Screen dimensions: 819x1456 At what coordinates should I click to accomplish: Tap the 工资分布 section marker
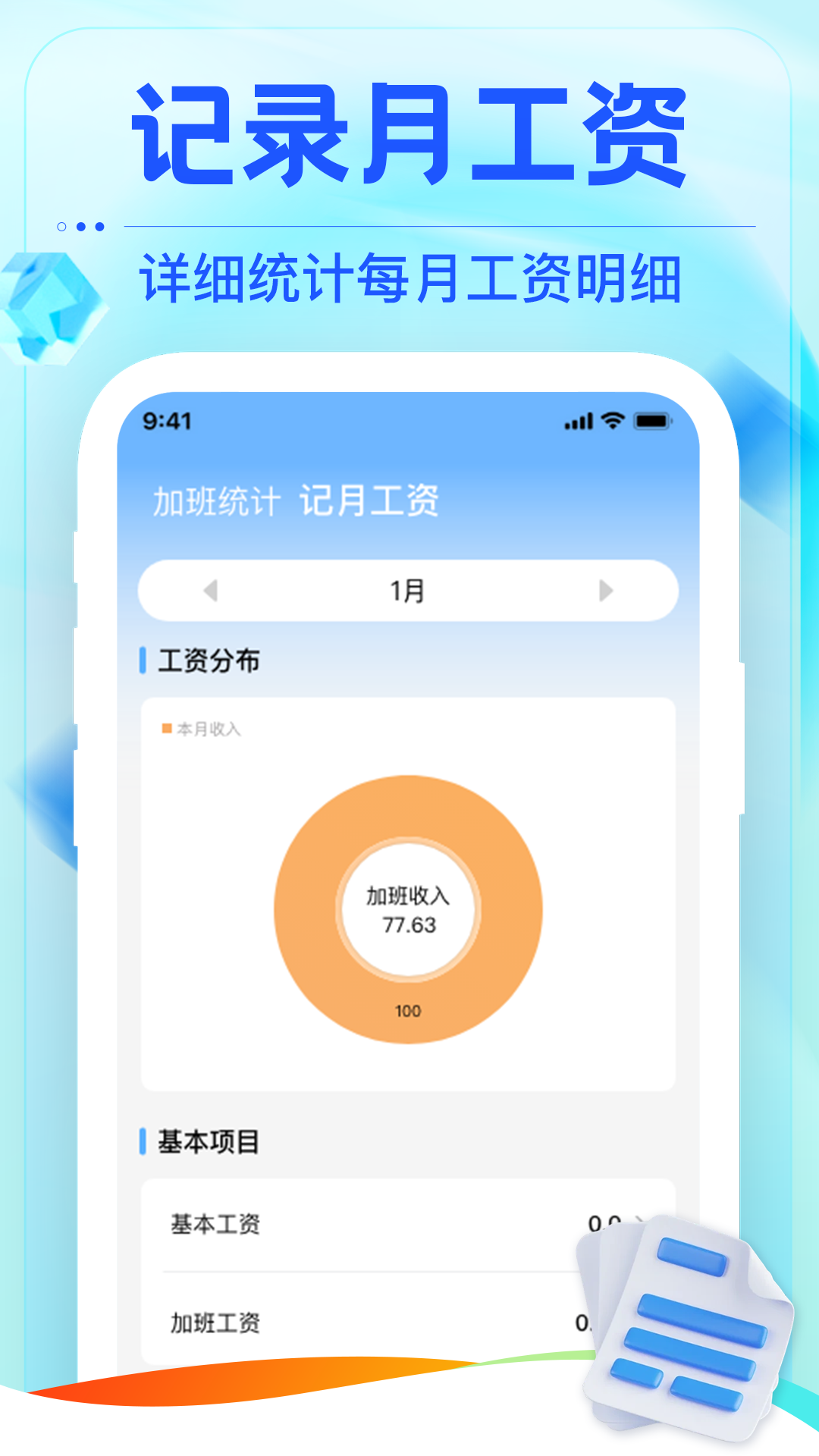point(145,660)
